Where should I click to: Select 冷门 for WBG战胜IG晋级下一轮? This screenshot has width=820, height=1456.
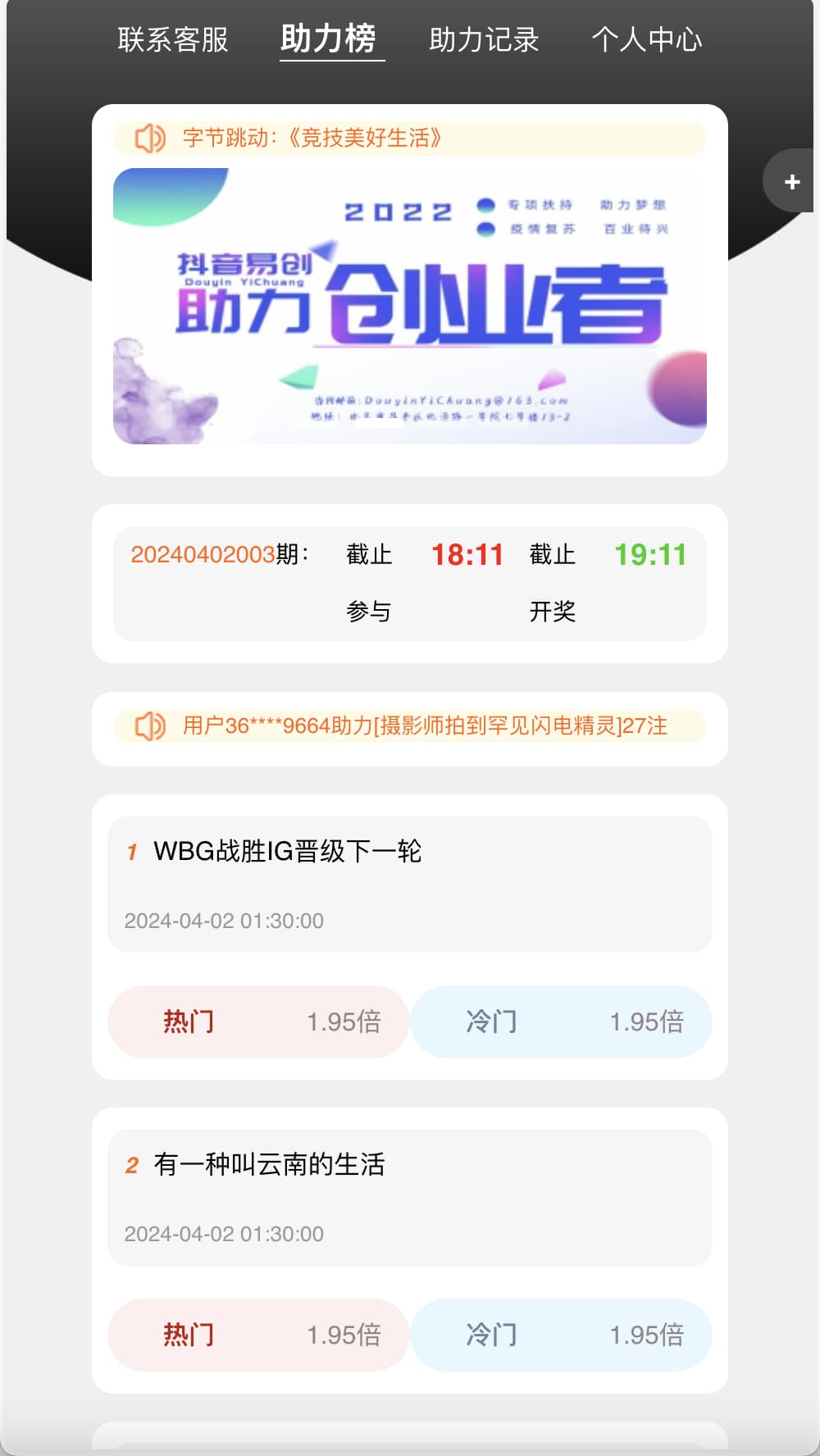click(561, 1021)
